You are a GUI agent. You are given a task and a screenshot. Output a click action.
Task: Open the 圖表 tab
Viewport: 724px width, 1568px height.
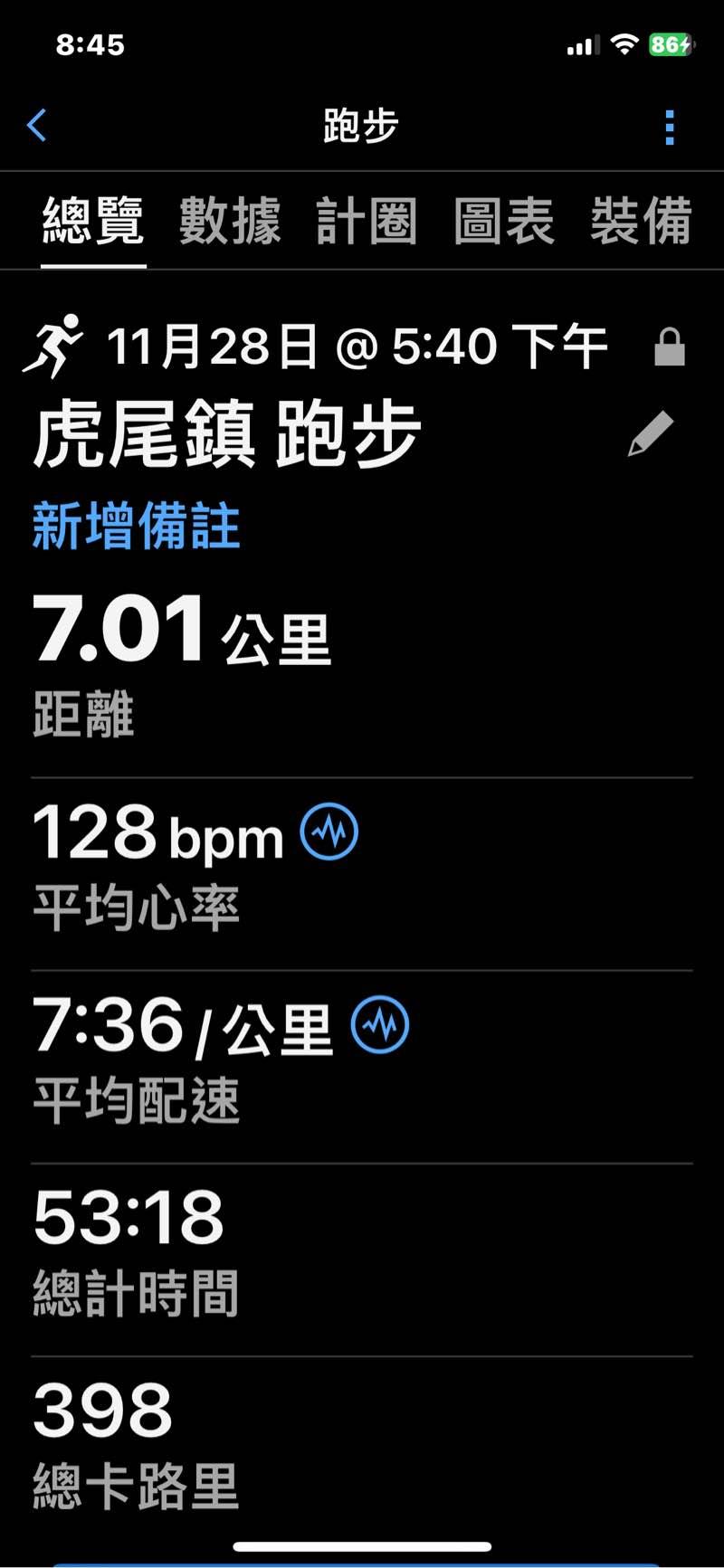(503, 222)
